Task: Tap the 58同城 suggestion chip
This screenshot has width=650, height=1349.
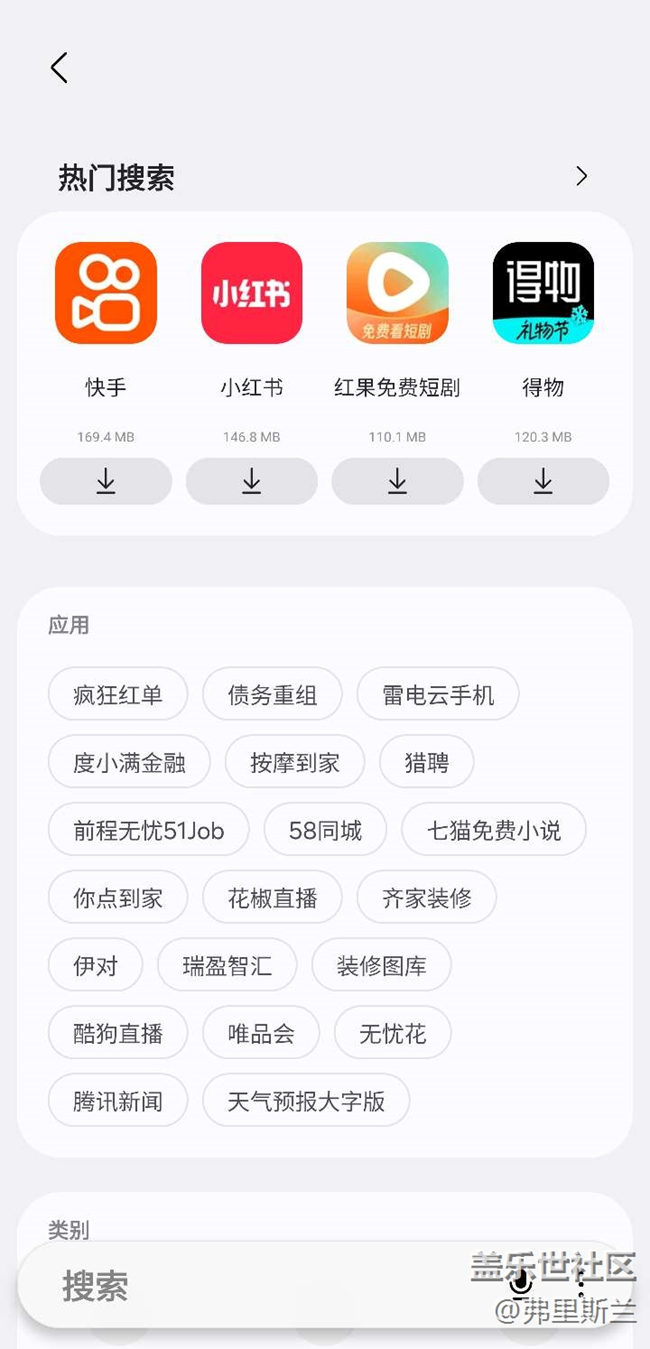Action: pos(325,830)
